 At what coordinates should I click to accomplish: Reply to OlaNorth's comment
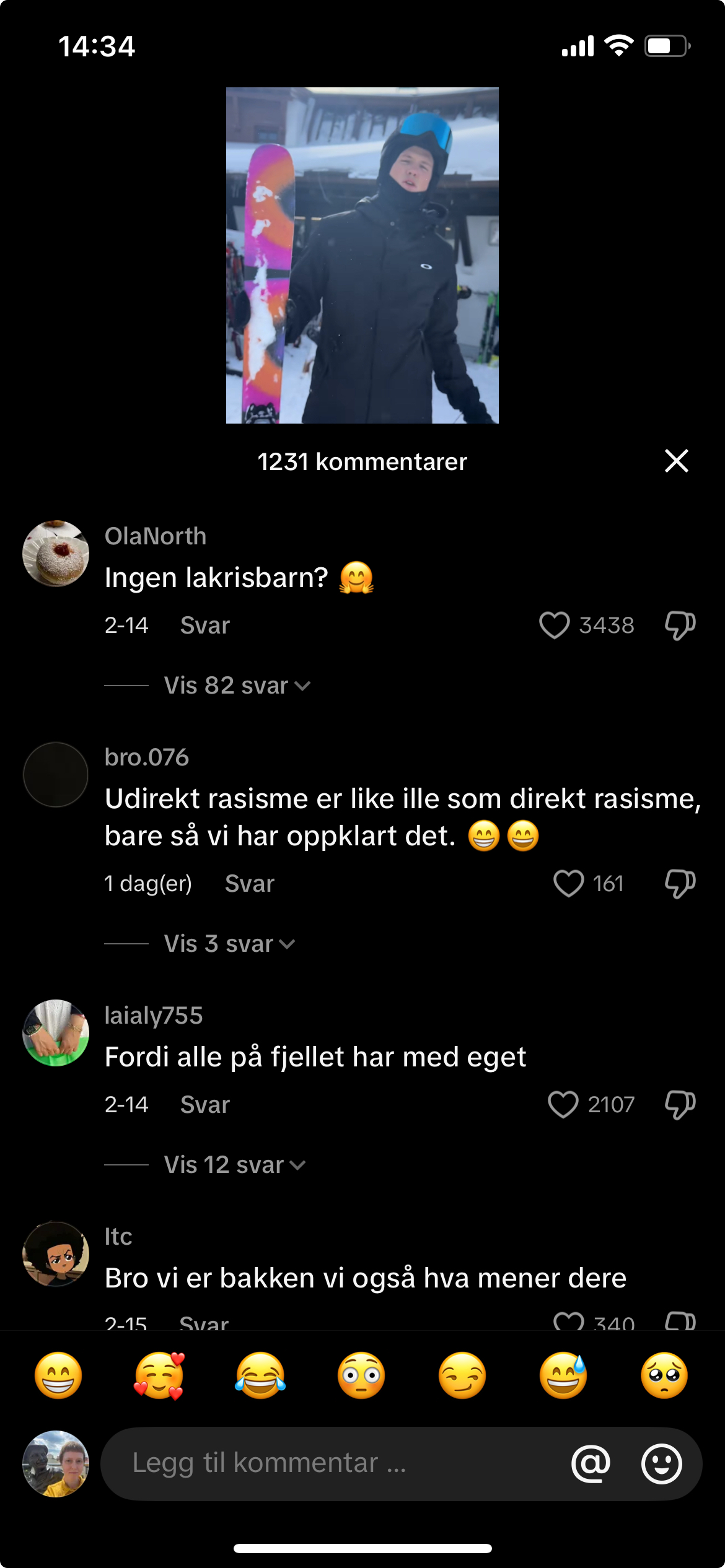pos(204,625)
